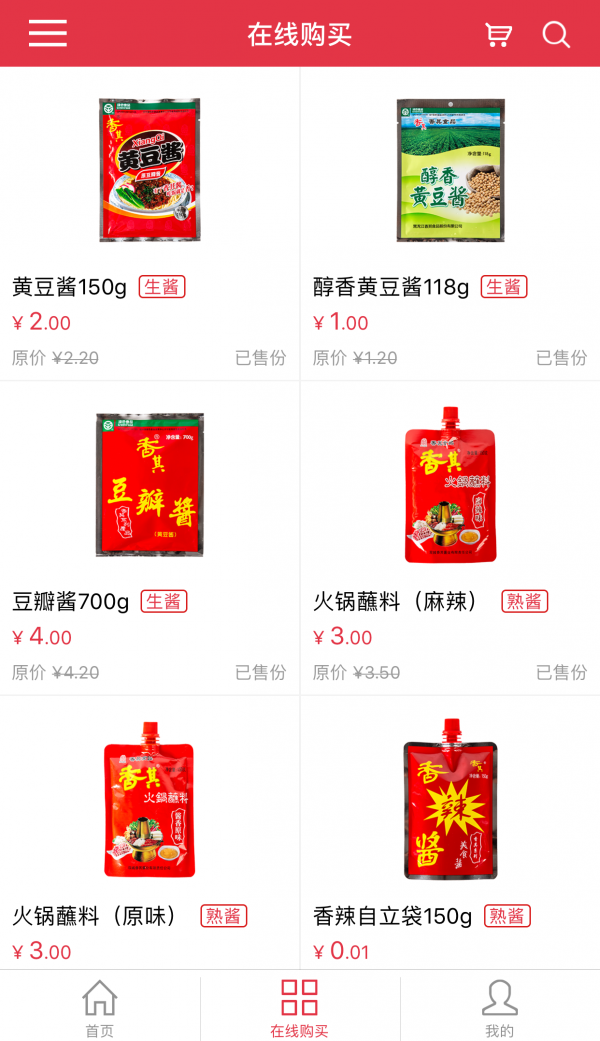Go to the 我的 tab
This screenshot has width=600, height=1041.
click(x=499, y=1008)
